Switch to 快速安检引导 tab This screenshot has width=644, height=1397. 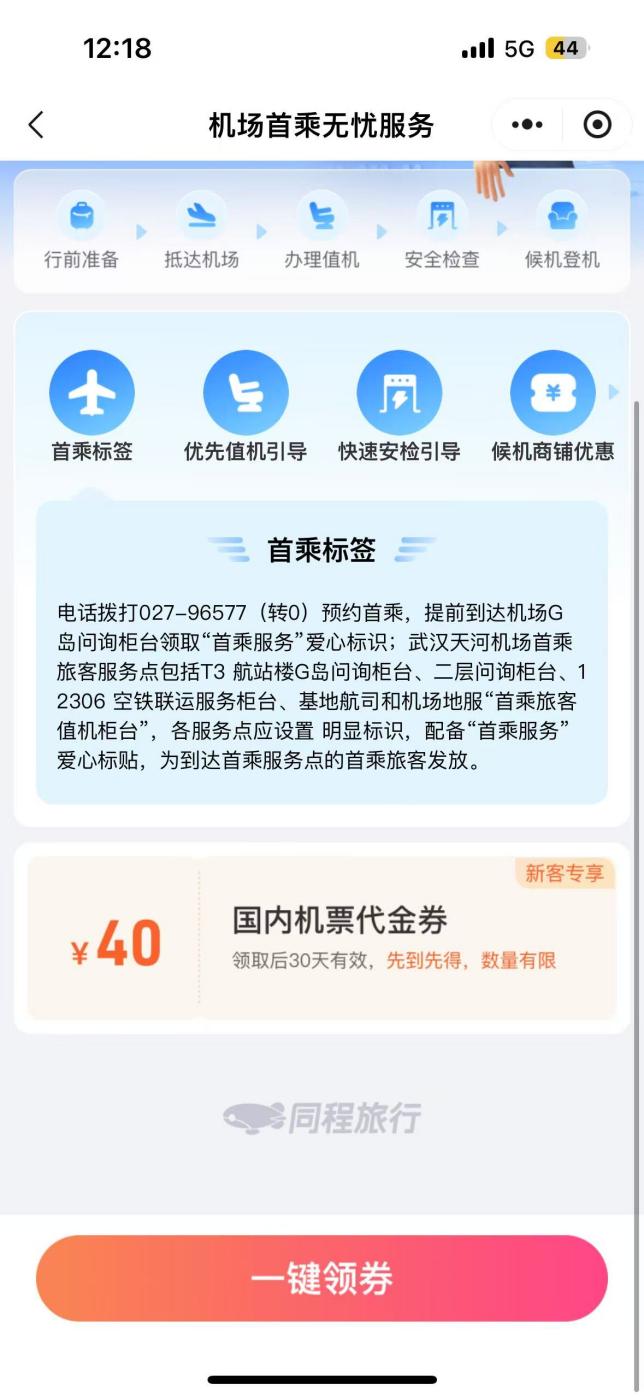399,406
